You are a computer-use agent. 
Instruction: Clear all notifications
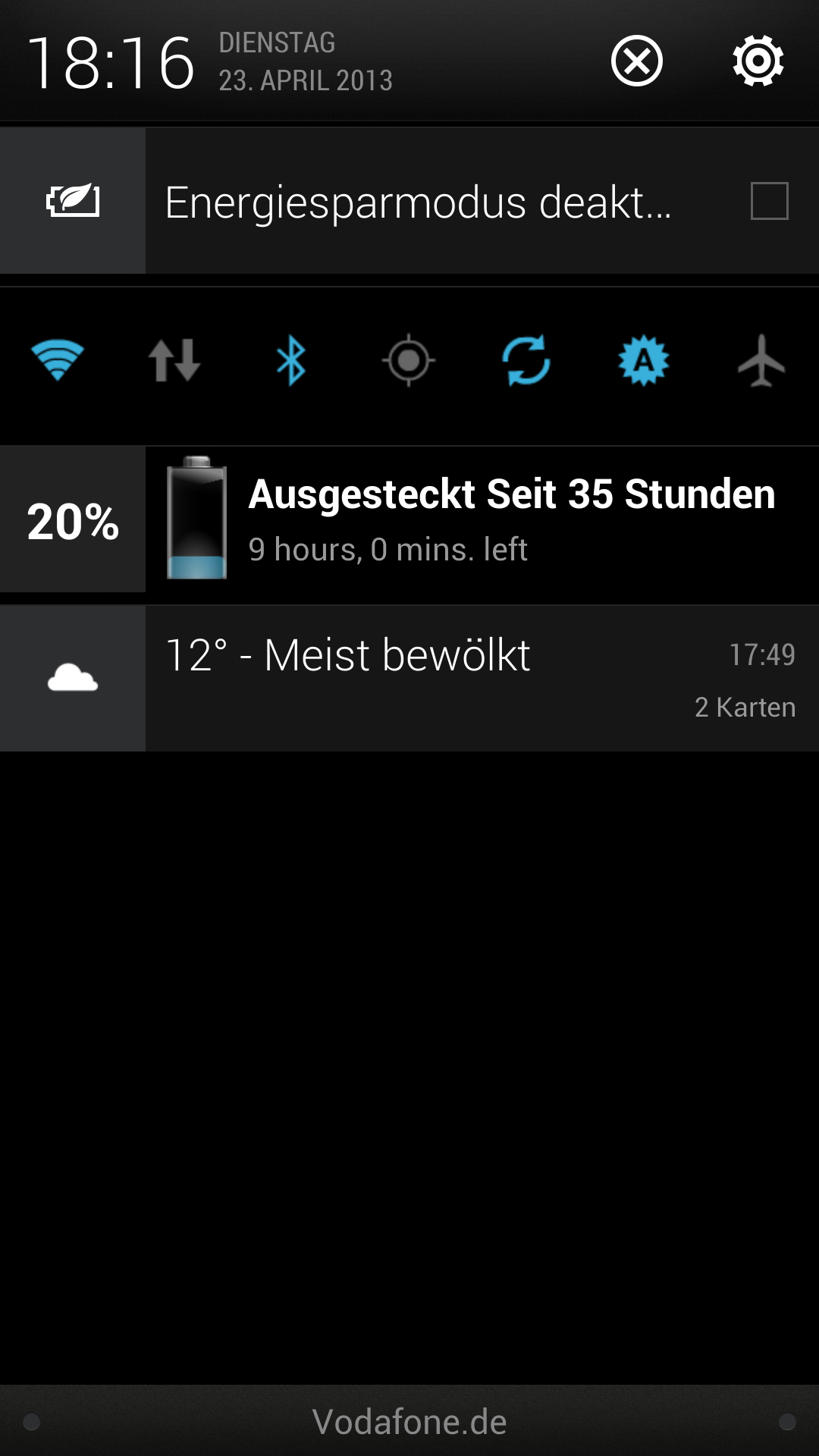click(636, 61)
